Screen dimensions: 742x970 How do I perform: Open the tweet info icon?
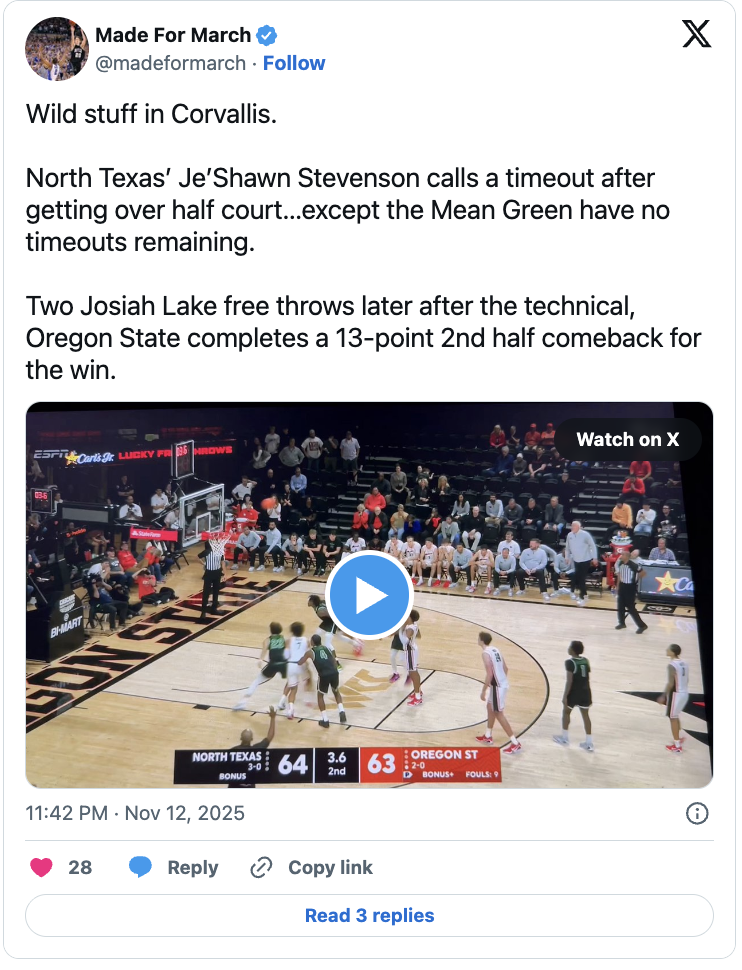(x=698, y=813)
